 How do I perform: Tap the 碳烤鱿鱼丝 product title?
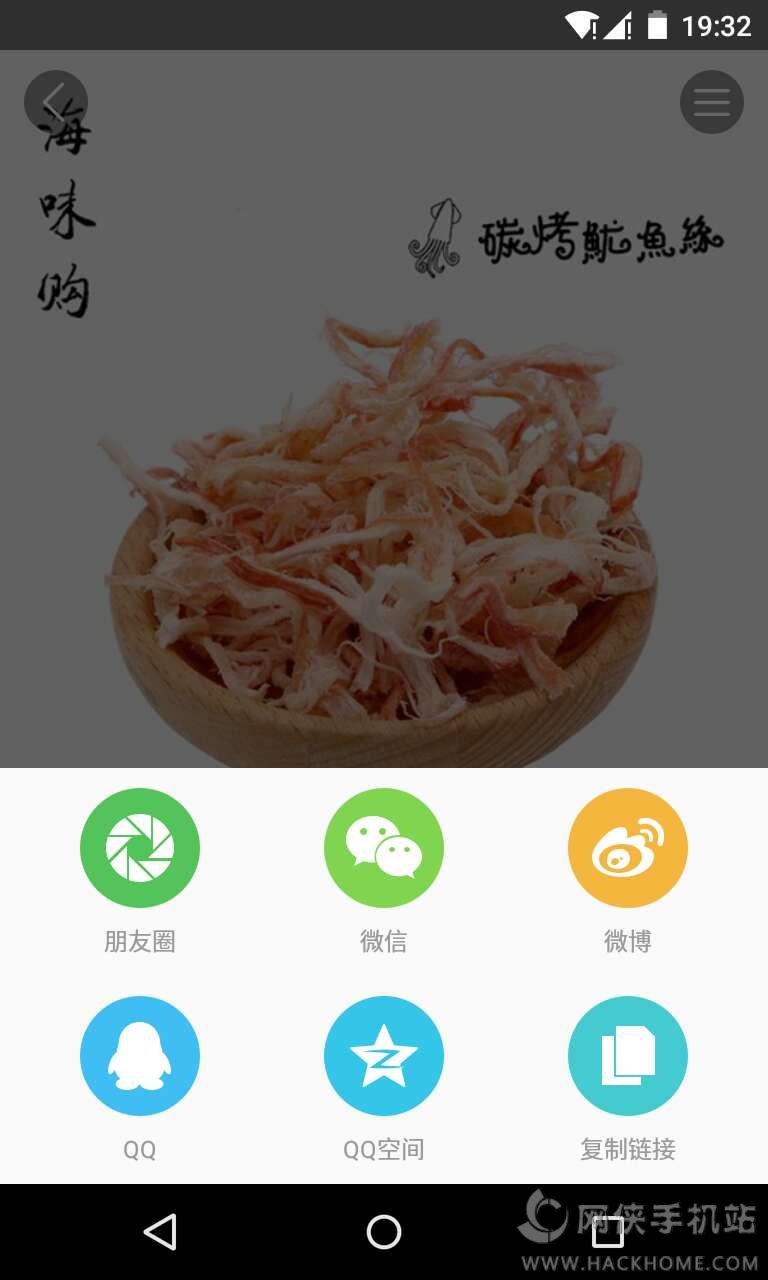click(600, 238)
